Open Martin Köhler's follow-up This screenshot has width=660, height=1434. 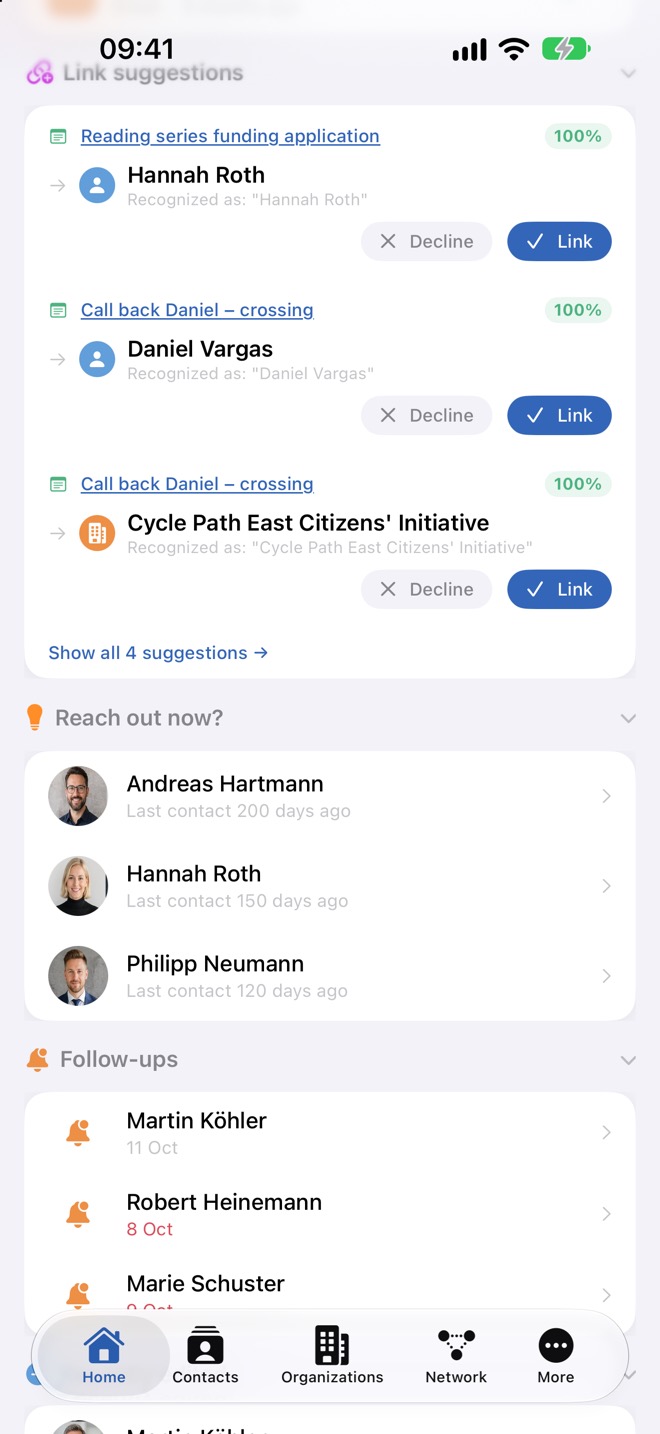(x=330, y=1133)
